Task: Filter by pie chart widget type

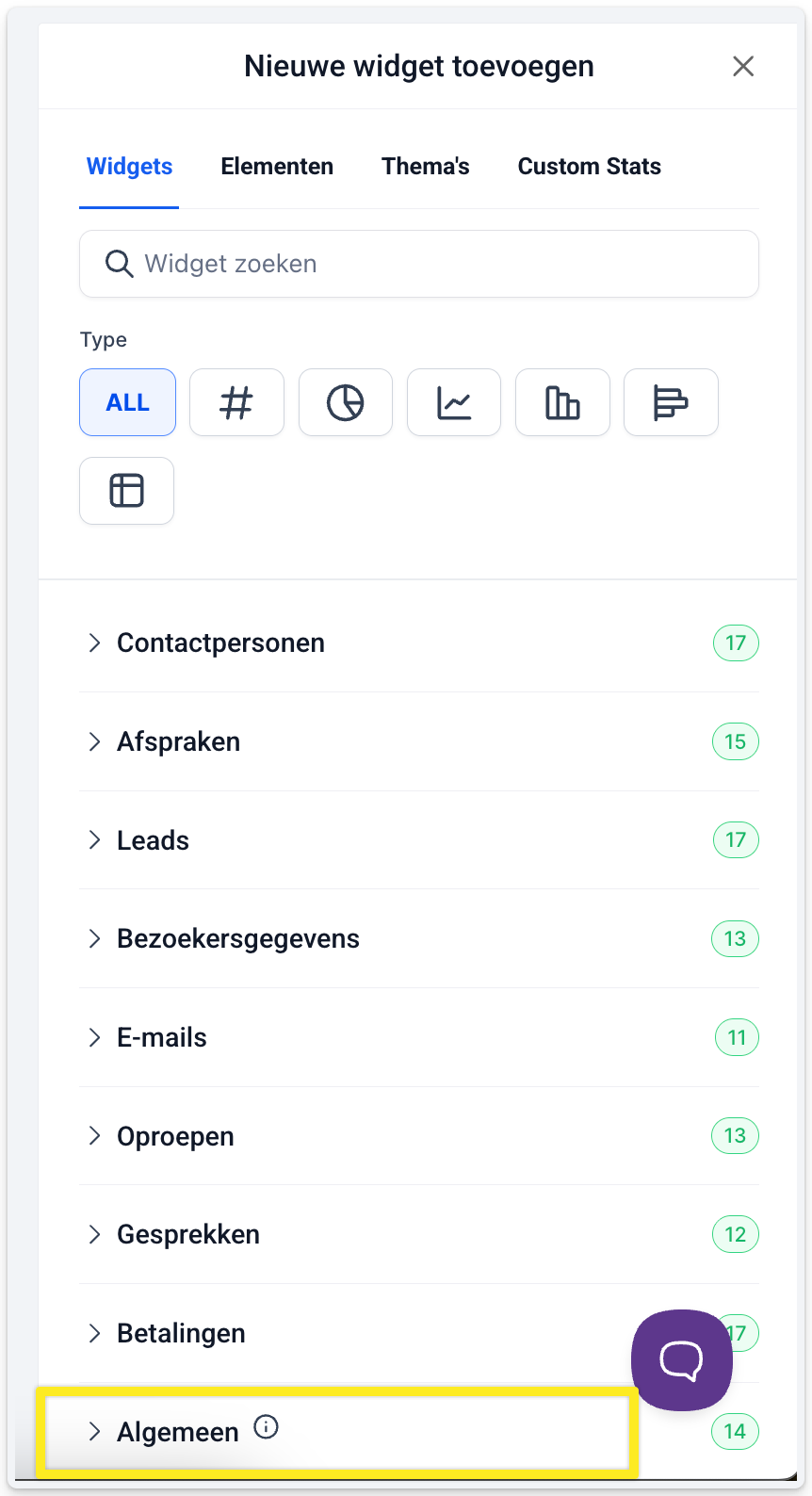Action: pyautogui.click(x=345, y=402)
